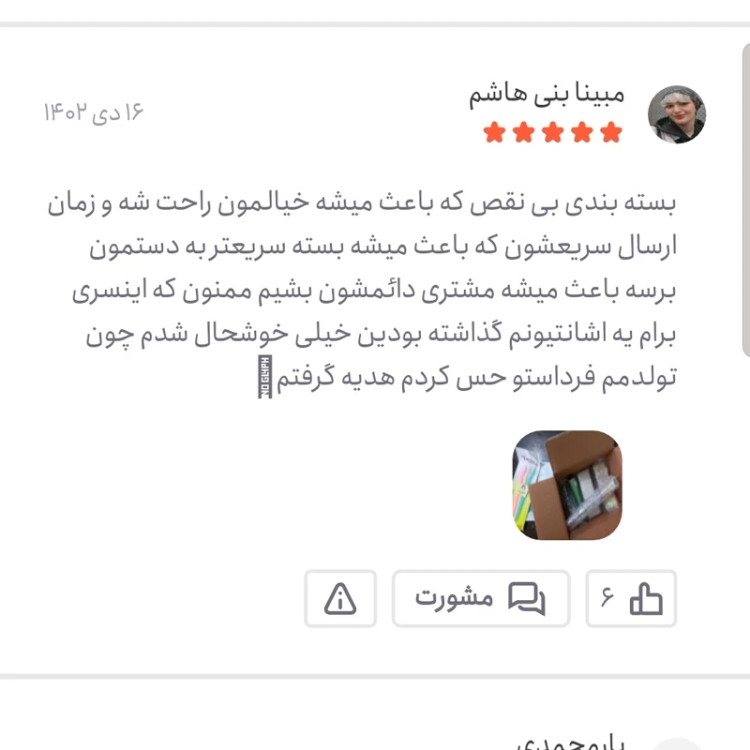The image size is (750, 750).
Task: Report the review by مبینا بنی هاشم
Action: coord(341,599)
